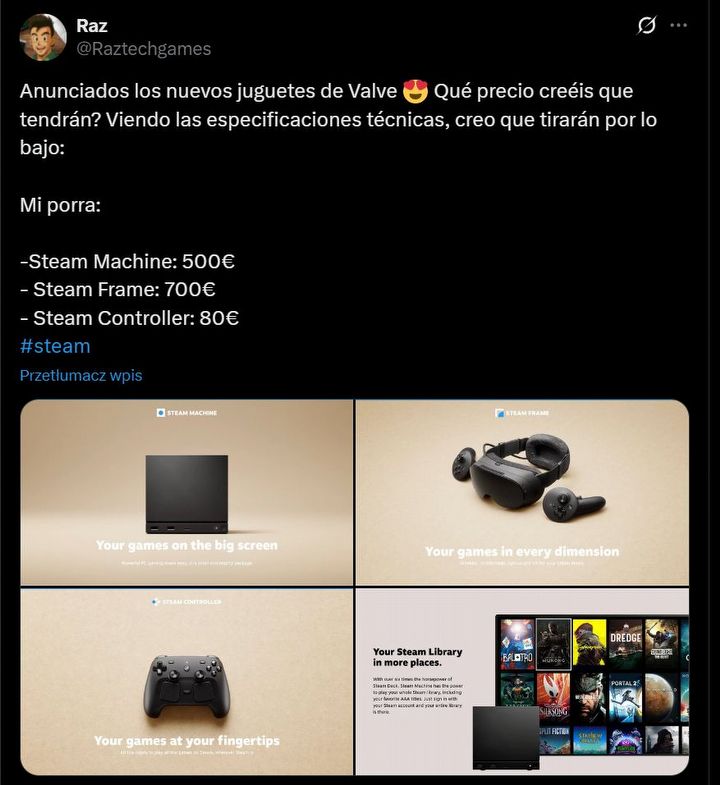Open the Steam Library image
This screenshot has width=720, height=785.
522,681
